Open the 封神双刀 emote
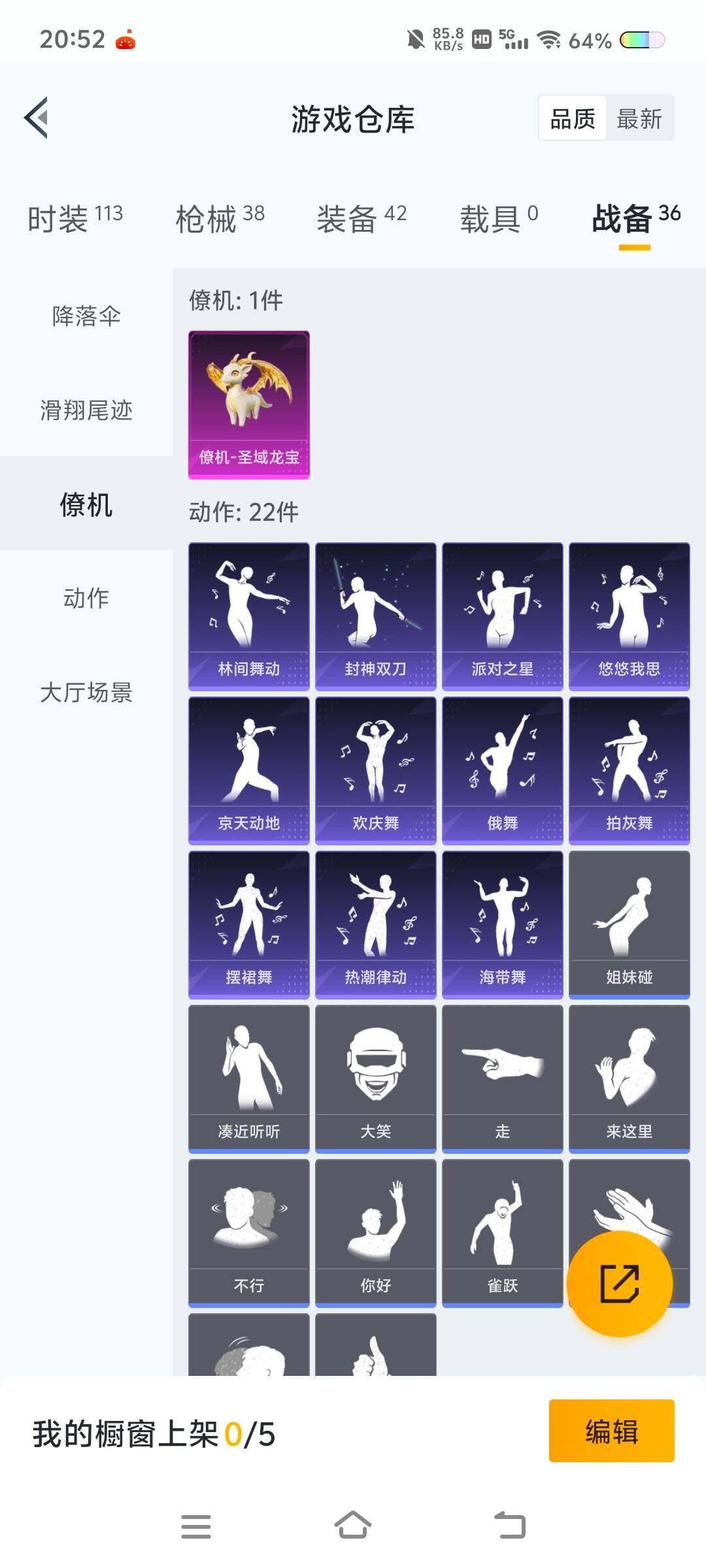Image resolution: width=706 pixels, height=1568 pixels. pos(376,615)
